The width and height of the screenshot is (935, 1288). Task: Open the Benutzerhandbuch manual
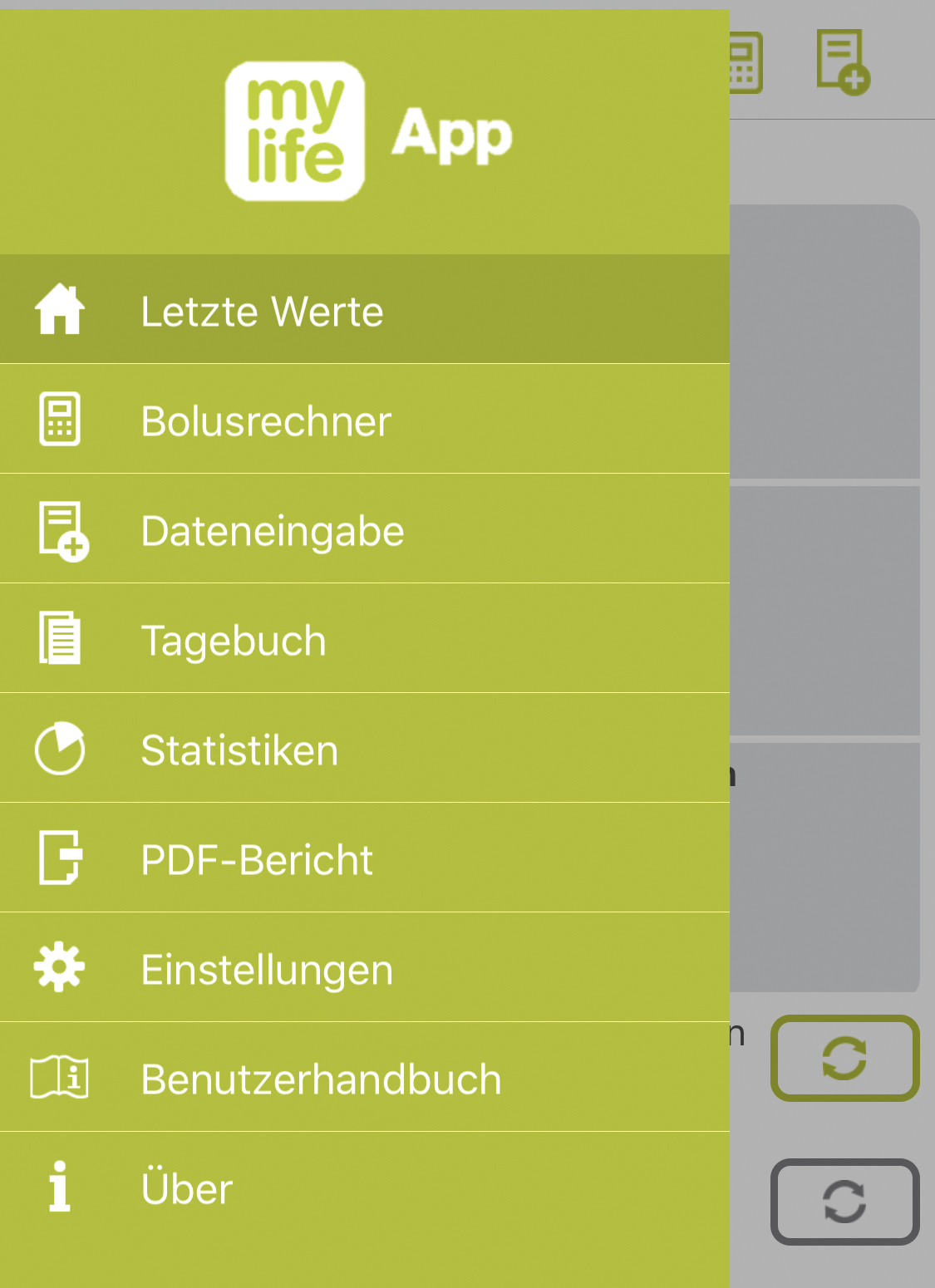tap(321, 1079)
